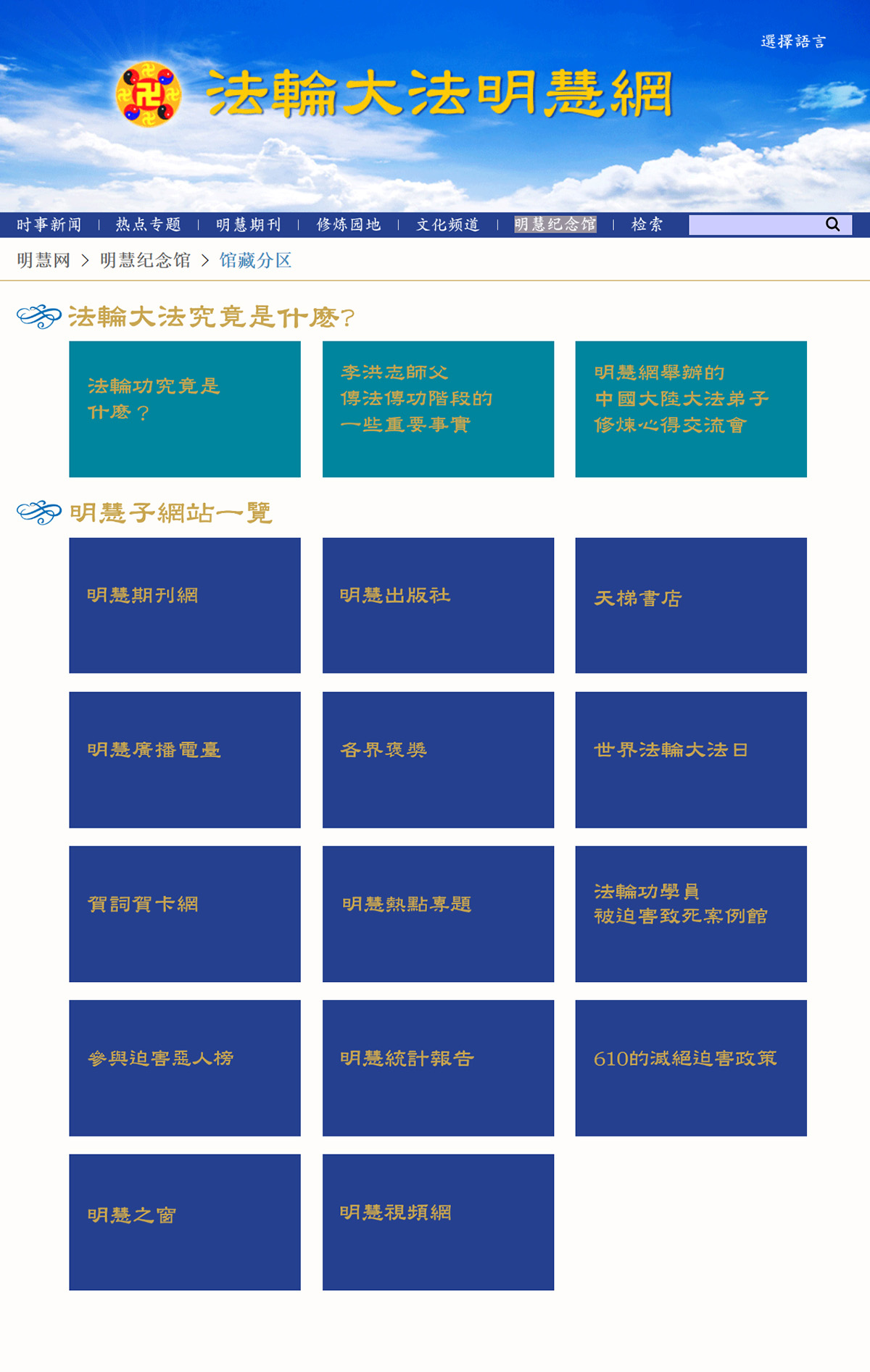Open the 選擇語言 language selector
The image size is (870, 1372).
[792, 40]
